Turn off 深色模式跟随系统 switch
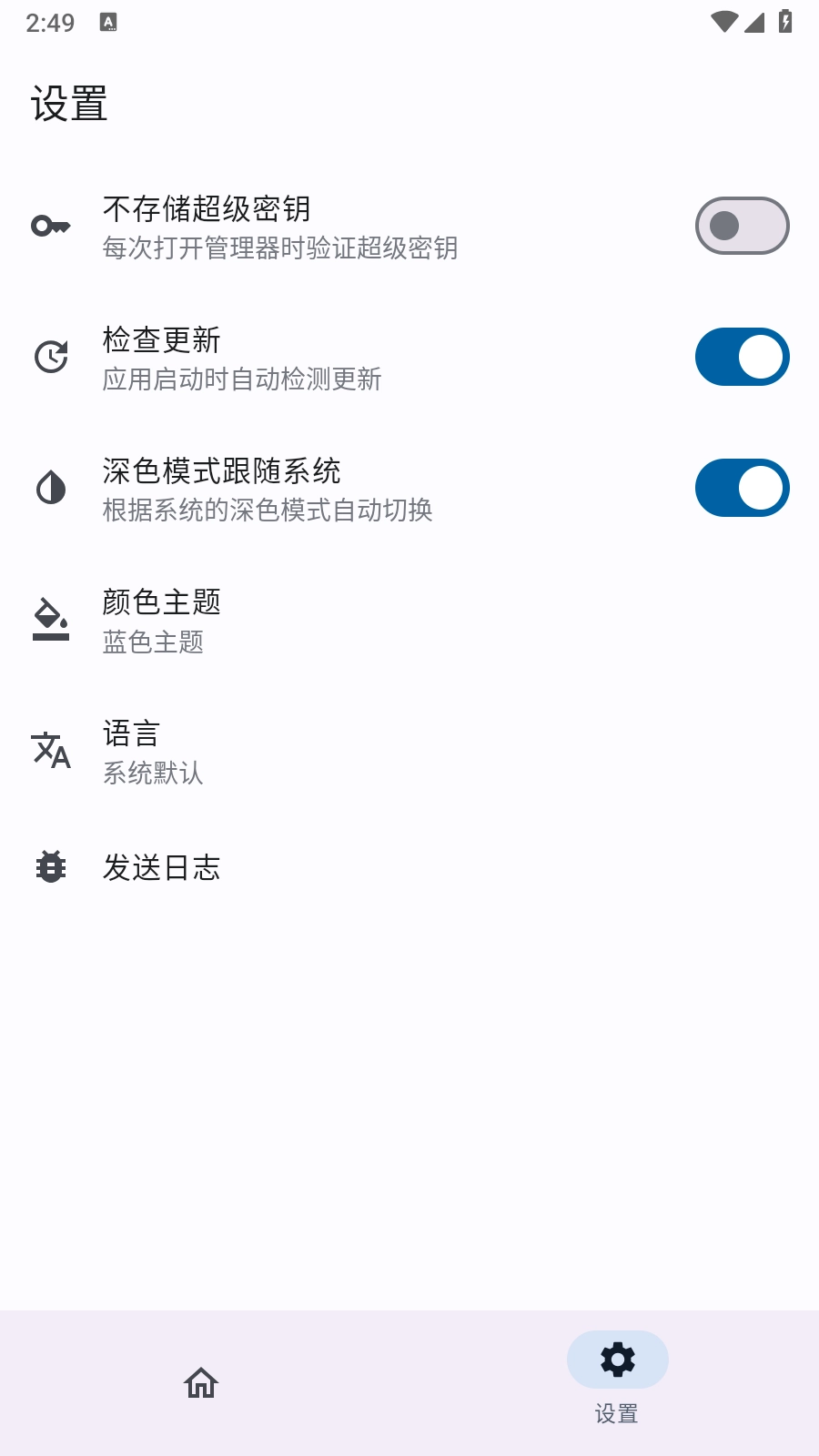 (x=742, y=488)
